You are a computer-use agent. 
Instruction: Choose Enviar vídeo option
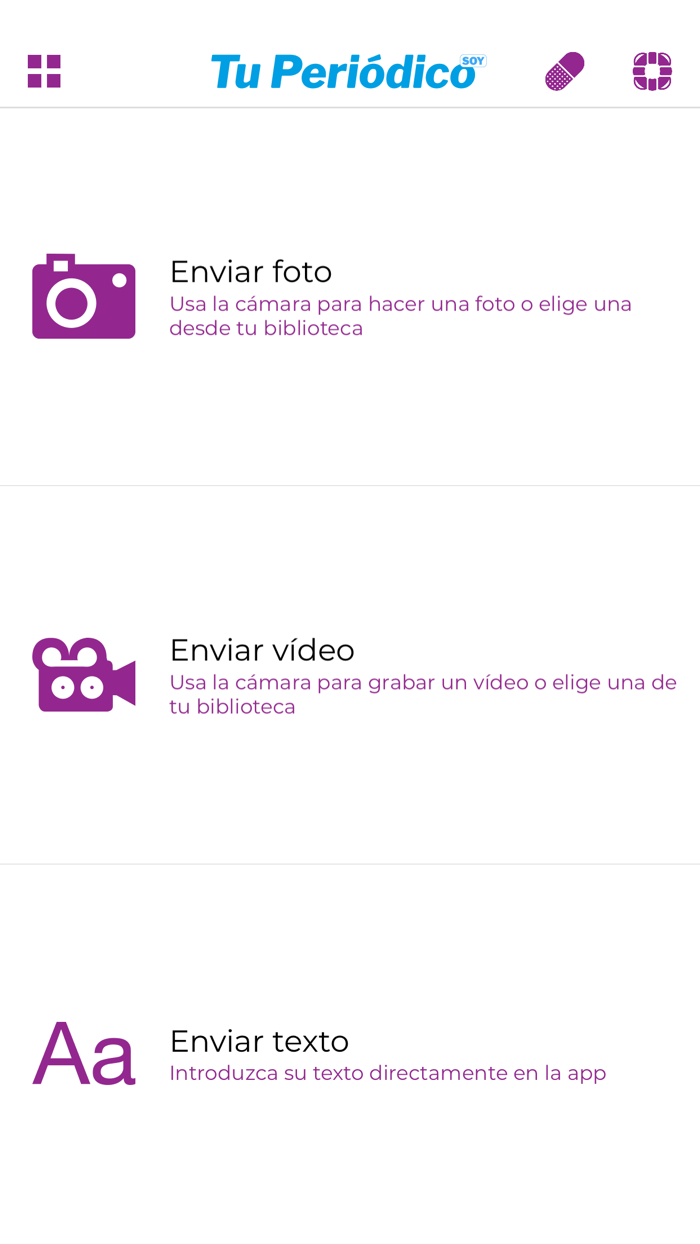click(x=350, y=676)
